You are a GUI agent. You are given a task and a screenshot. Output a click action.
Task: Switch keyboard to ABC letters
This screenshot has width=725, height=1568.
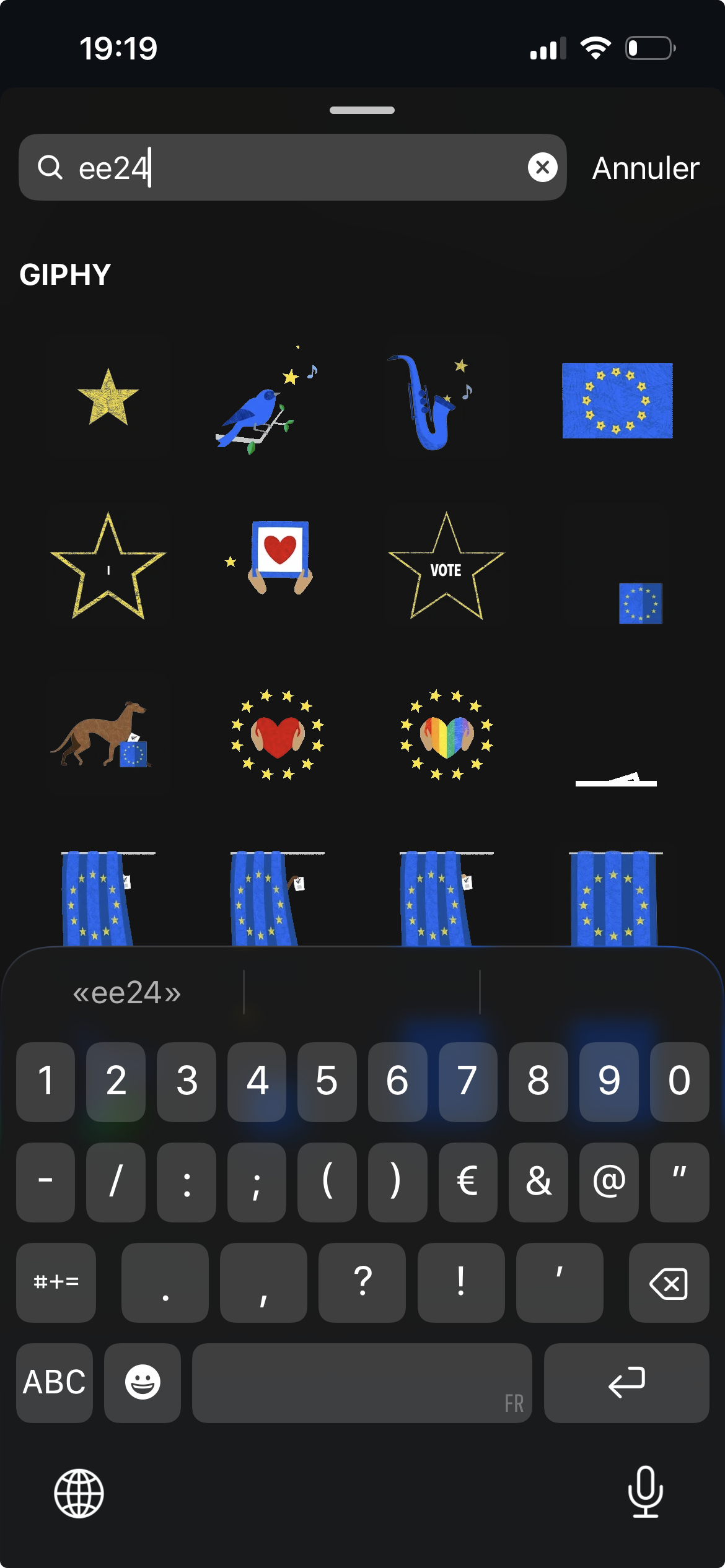55,1382
